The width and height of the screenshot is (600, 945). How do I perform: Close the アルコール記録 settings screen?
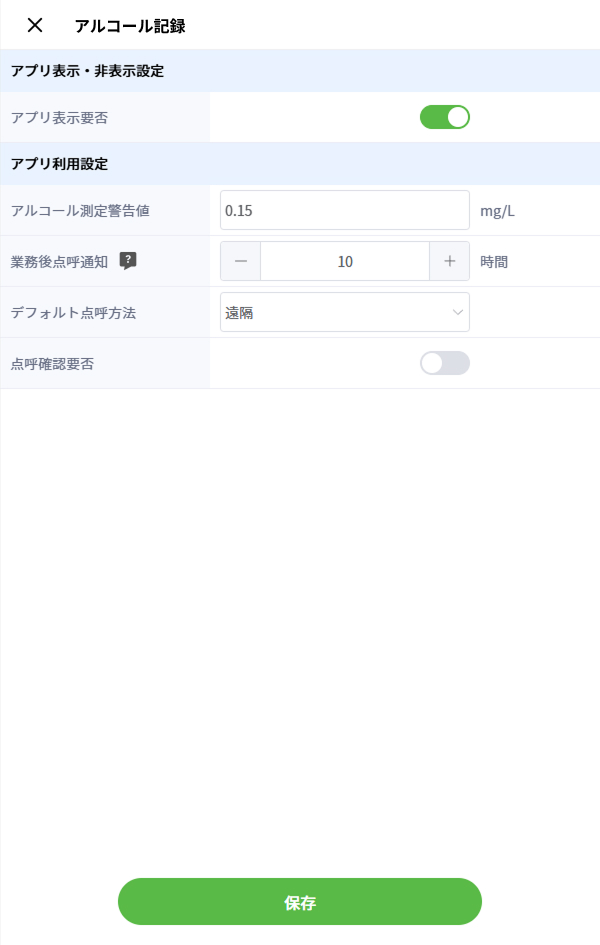35,25
